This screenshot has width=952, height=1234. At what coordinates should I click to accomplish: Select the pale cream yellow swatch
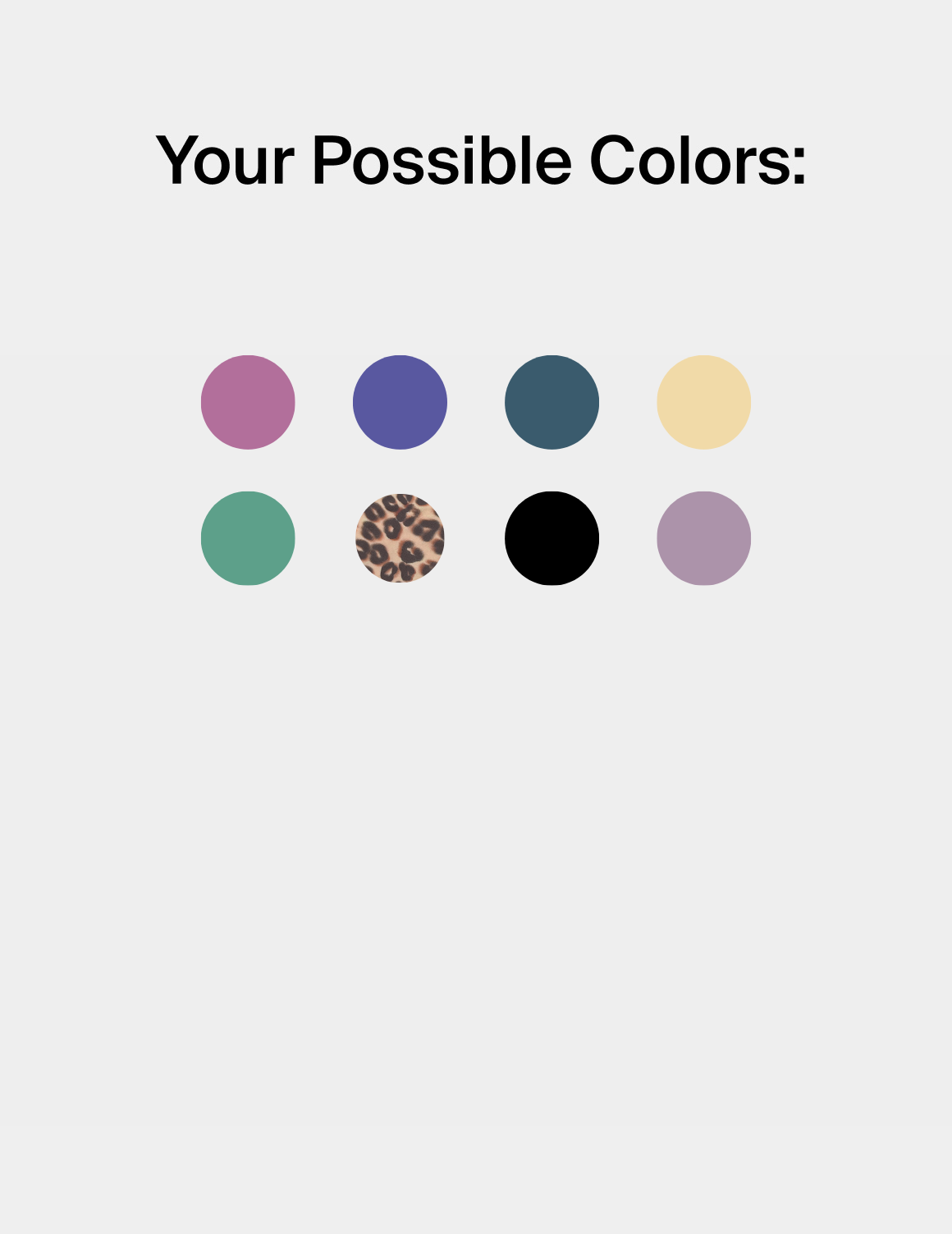point(703,402)
